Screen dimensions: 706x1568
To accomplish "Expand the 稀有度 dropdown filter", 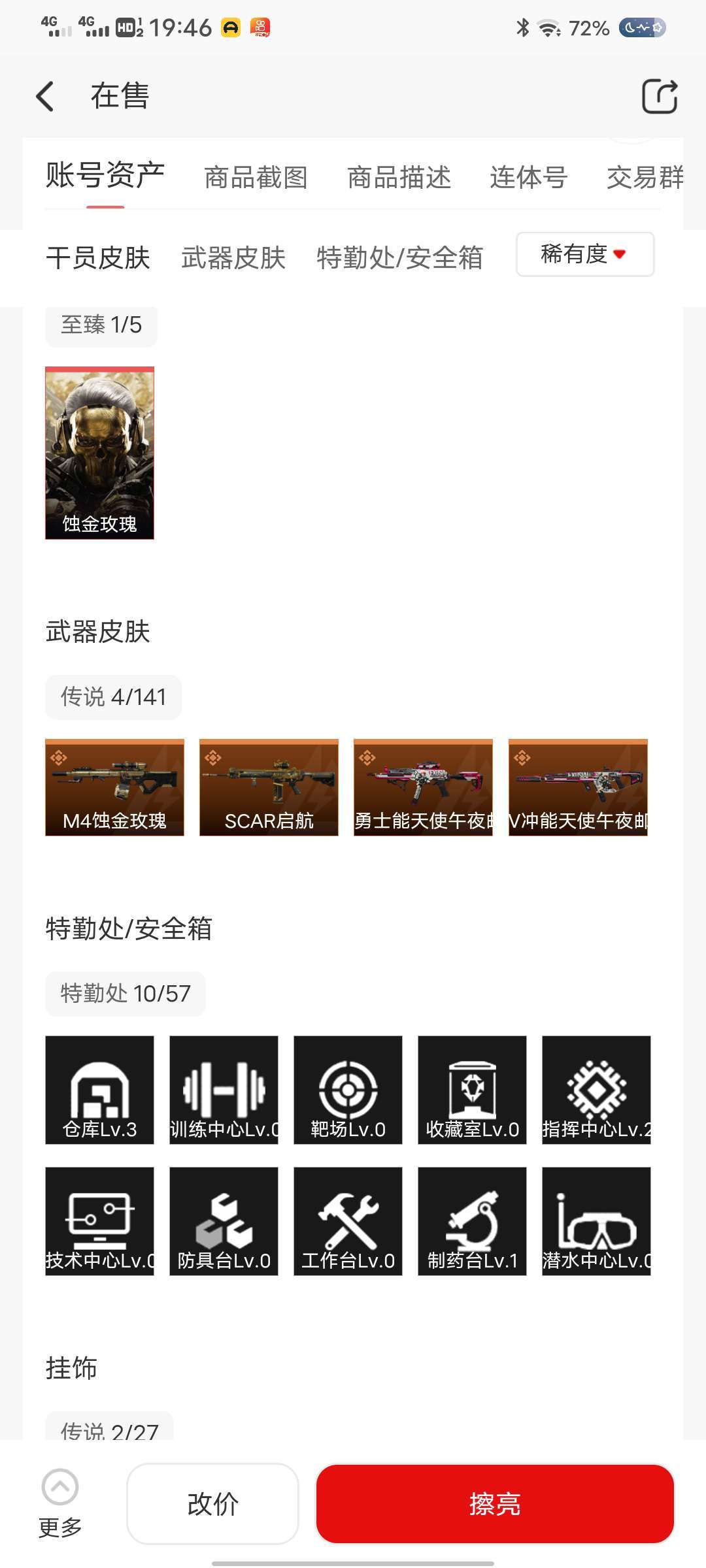I will pos(584,254).
